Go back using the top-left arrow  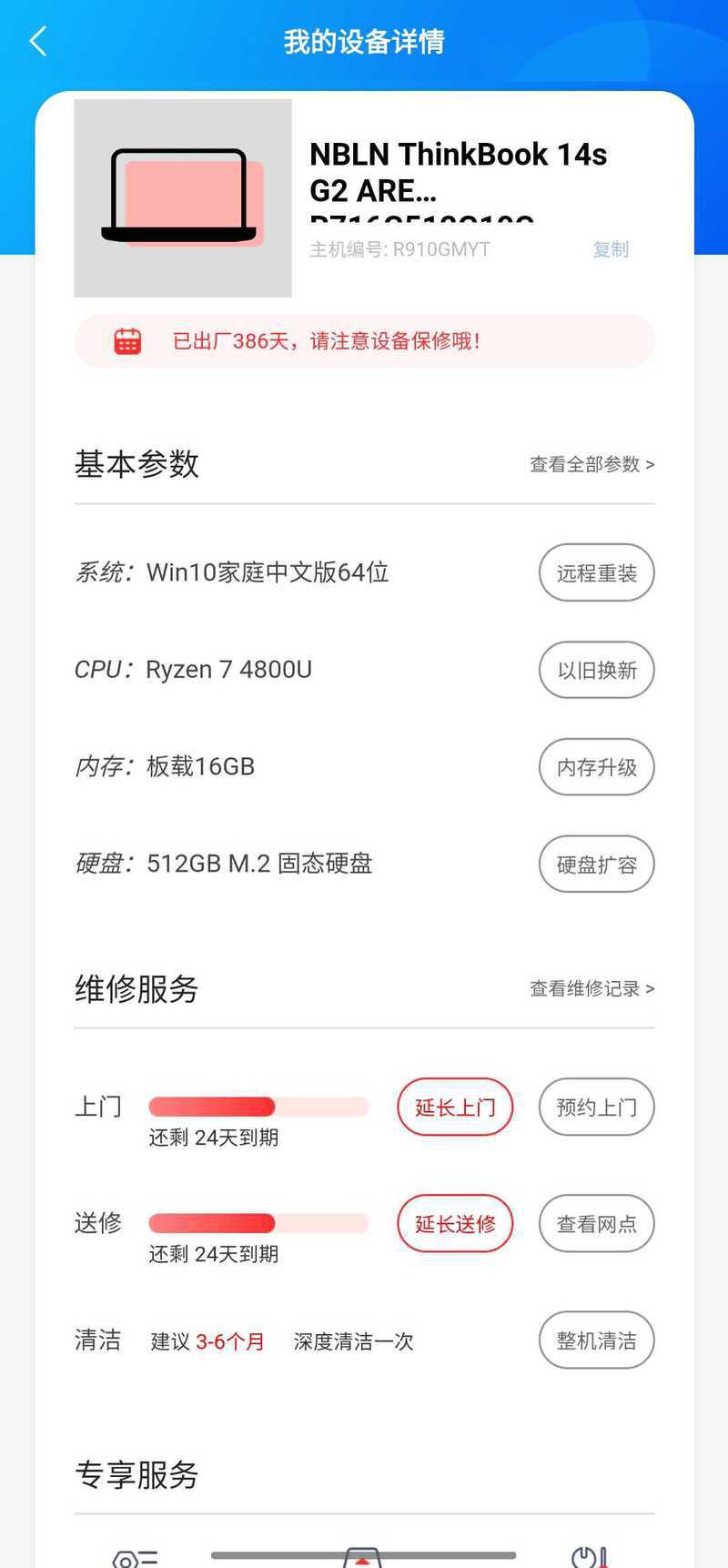click(38, 42)
